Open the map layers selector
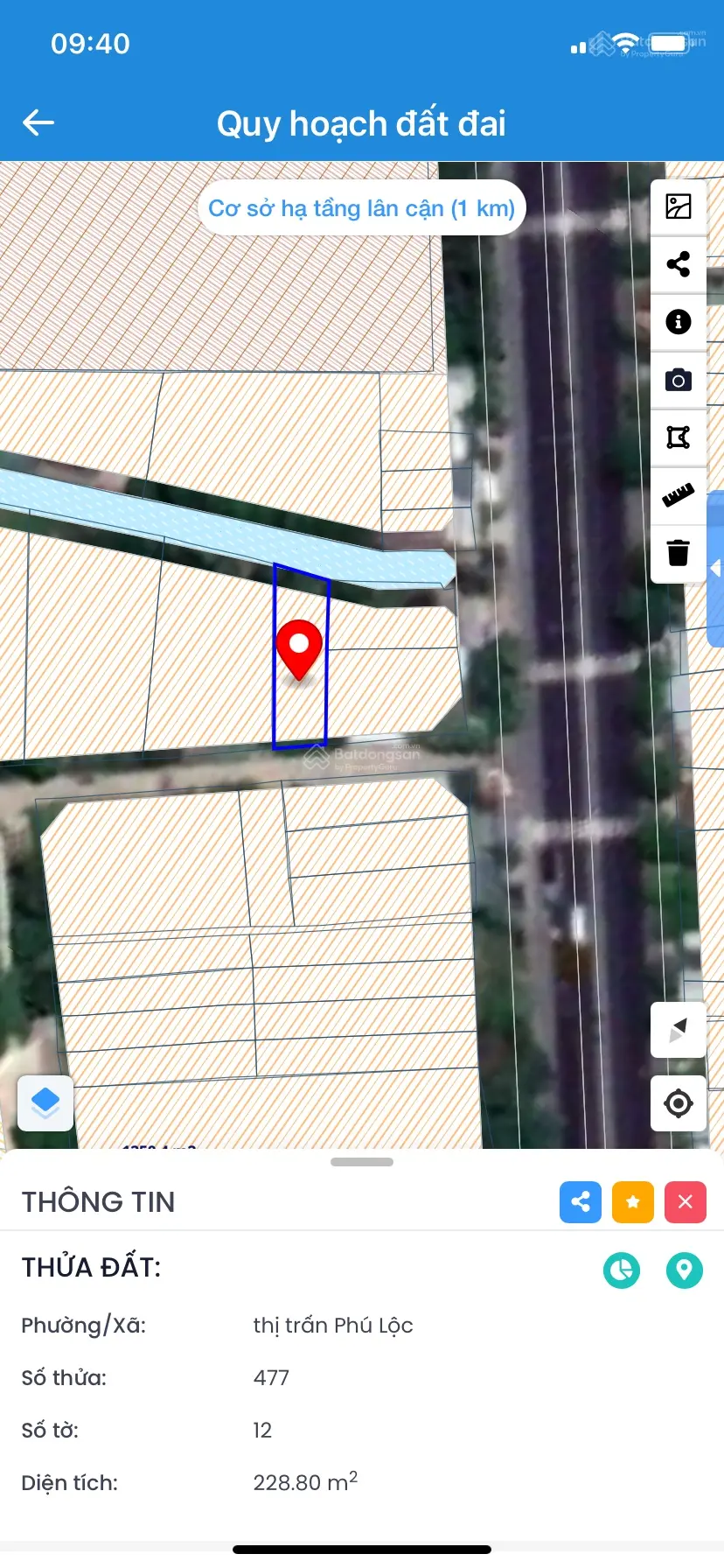 pyautogui.click(x=45, y=1102)
